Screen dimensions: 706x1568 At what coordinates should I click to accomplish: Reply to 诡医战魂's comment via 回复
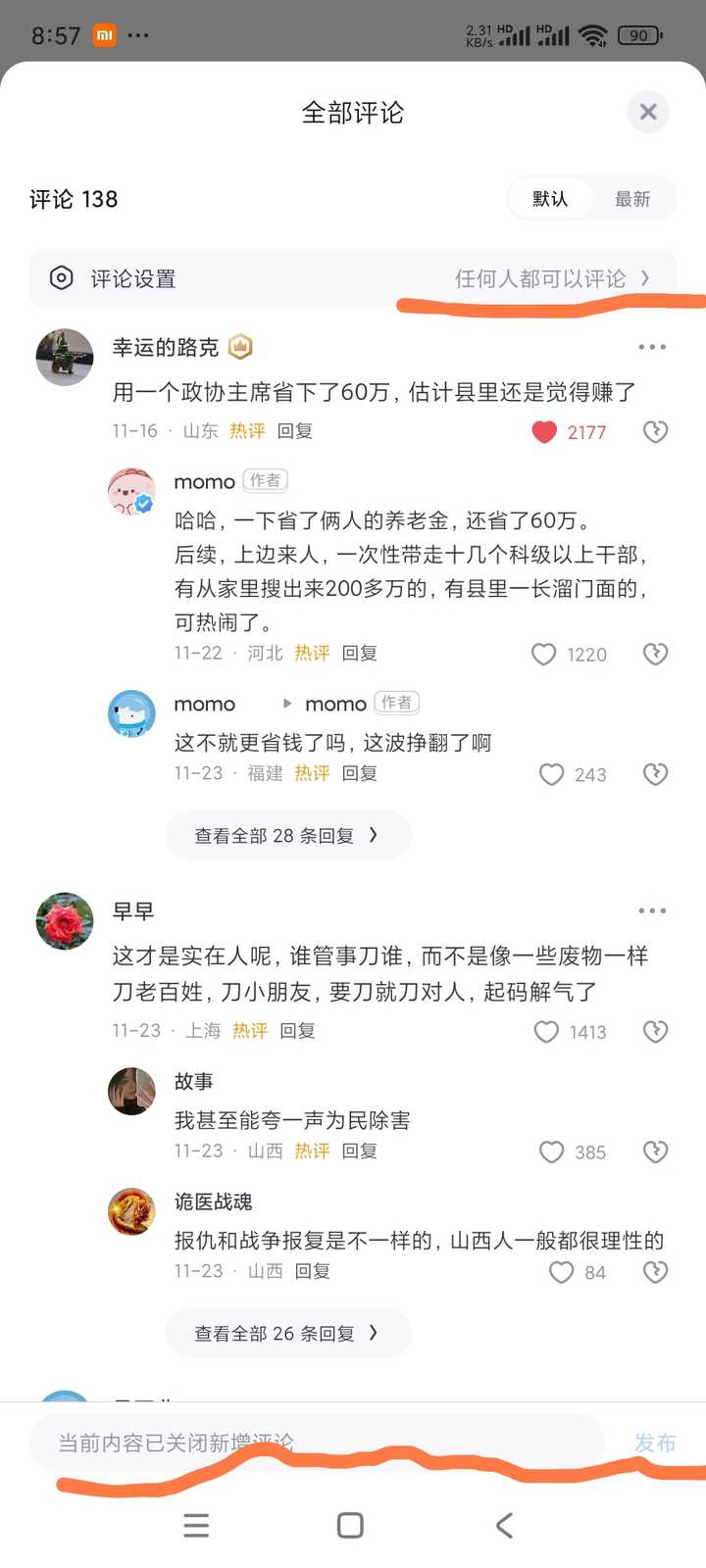click(313, 1271)
